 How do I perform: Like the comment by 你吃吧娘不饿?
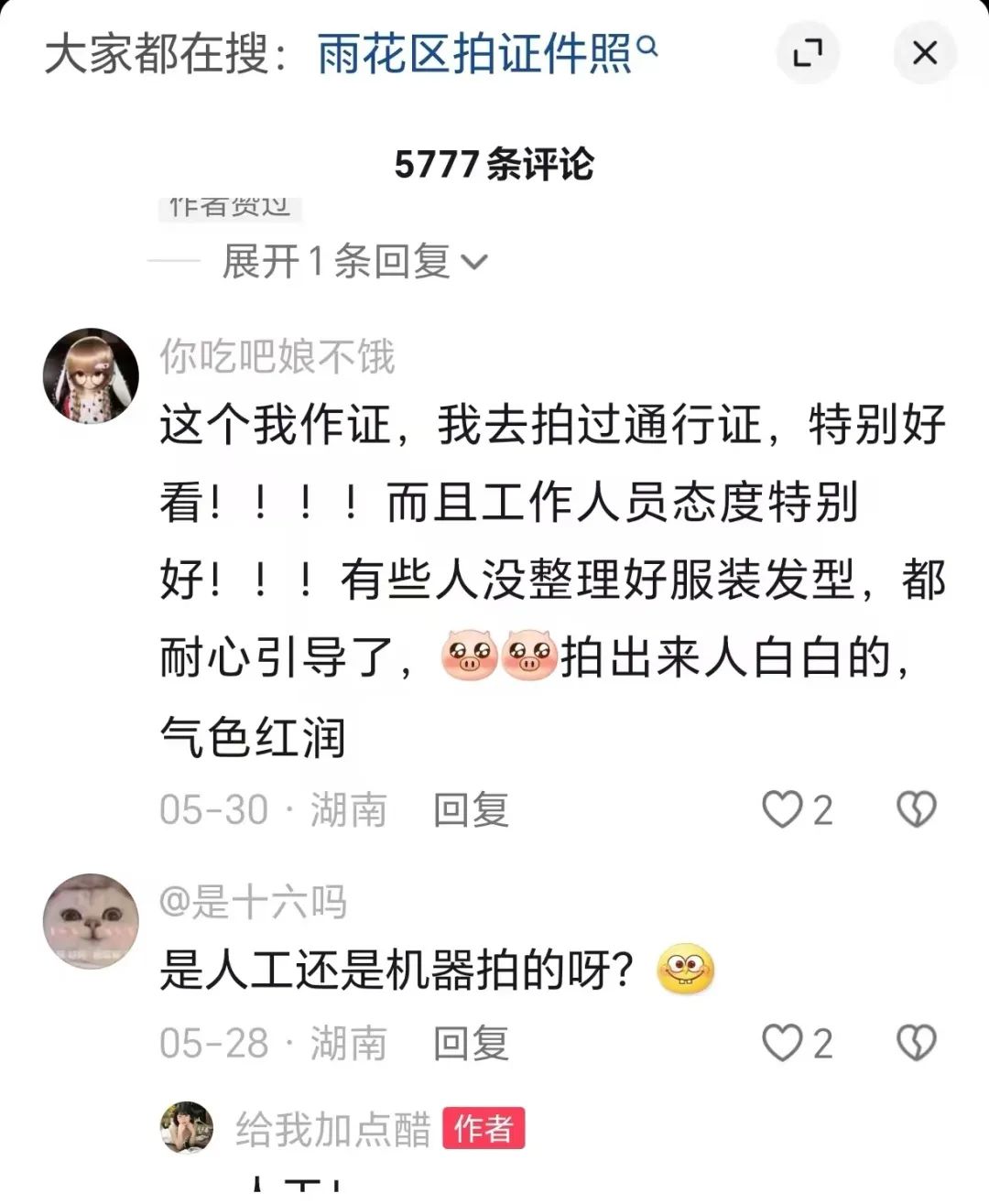783,810
